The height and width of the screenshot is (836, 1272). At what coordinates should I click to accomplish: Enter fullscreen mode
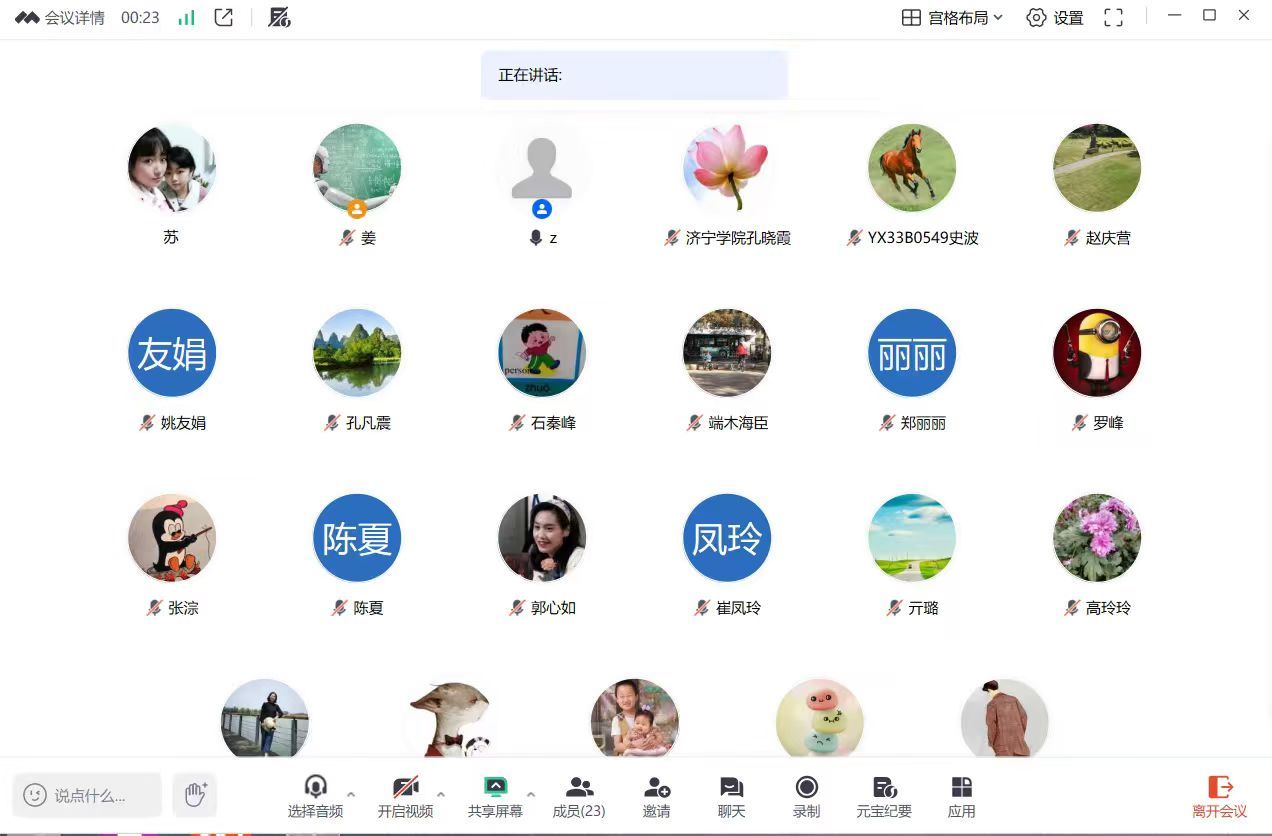tap(1113, 17)
